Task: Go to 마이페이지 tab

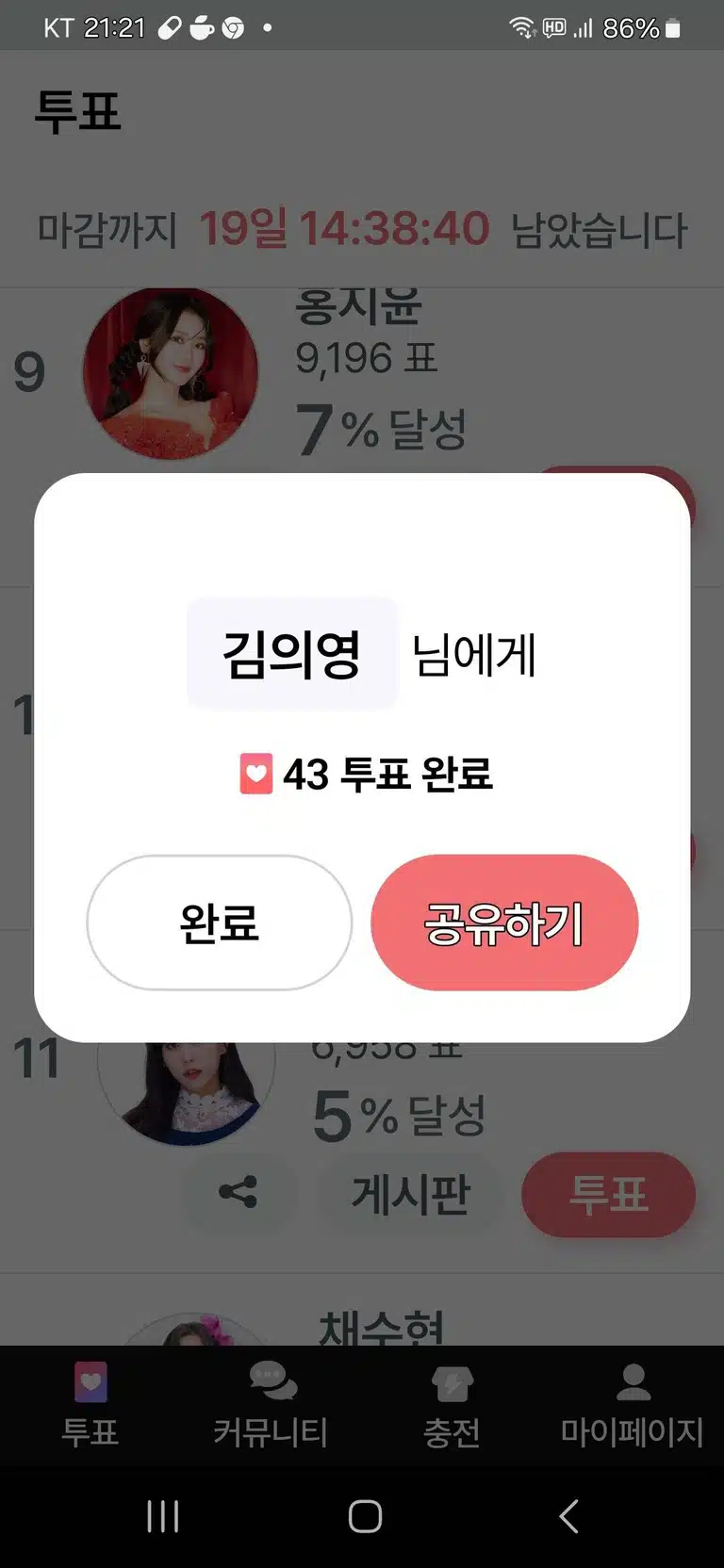Action: [x=633, y=1405]
